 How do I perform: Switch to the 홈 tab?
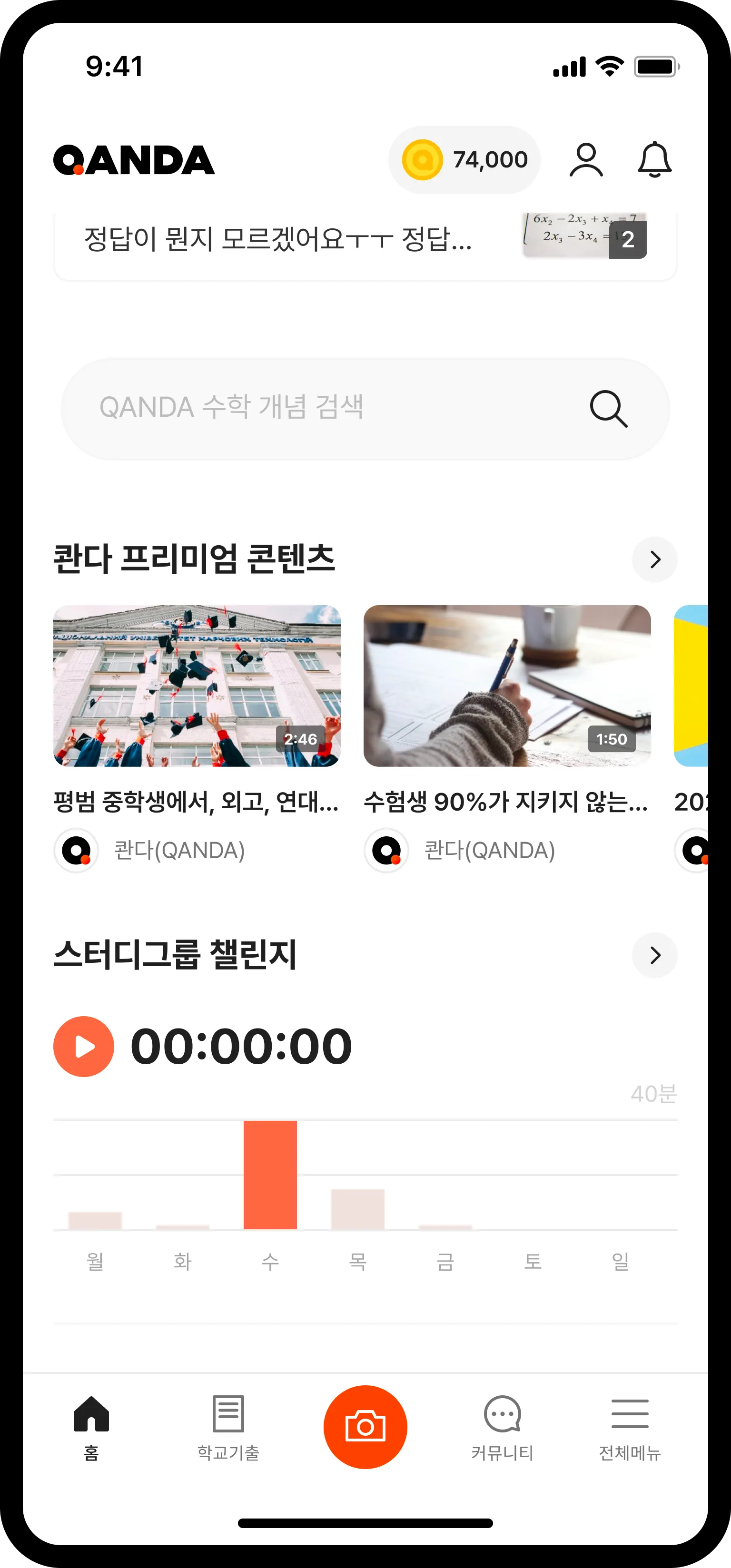91,1427
